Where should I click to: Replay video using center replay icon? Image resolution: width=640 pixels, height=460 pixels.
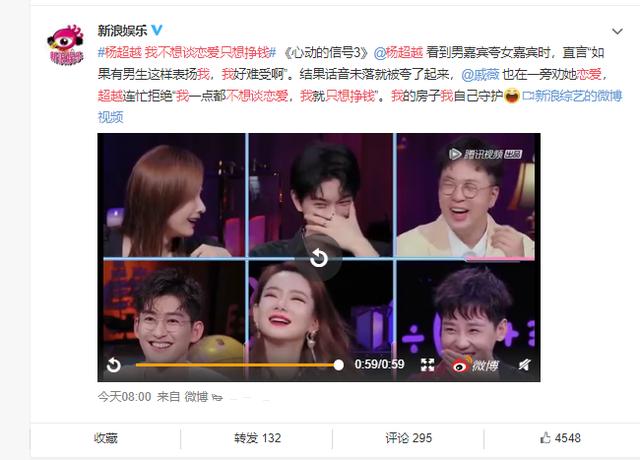click(x=319, y=259)
